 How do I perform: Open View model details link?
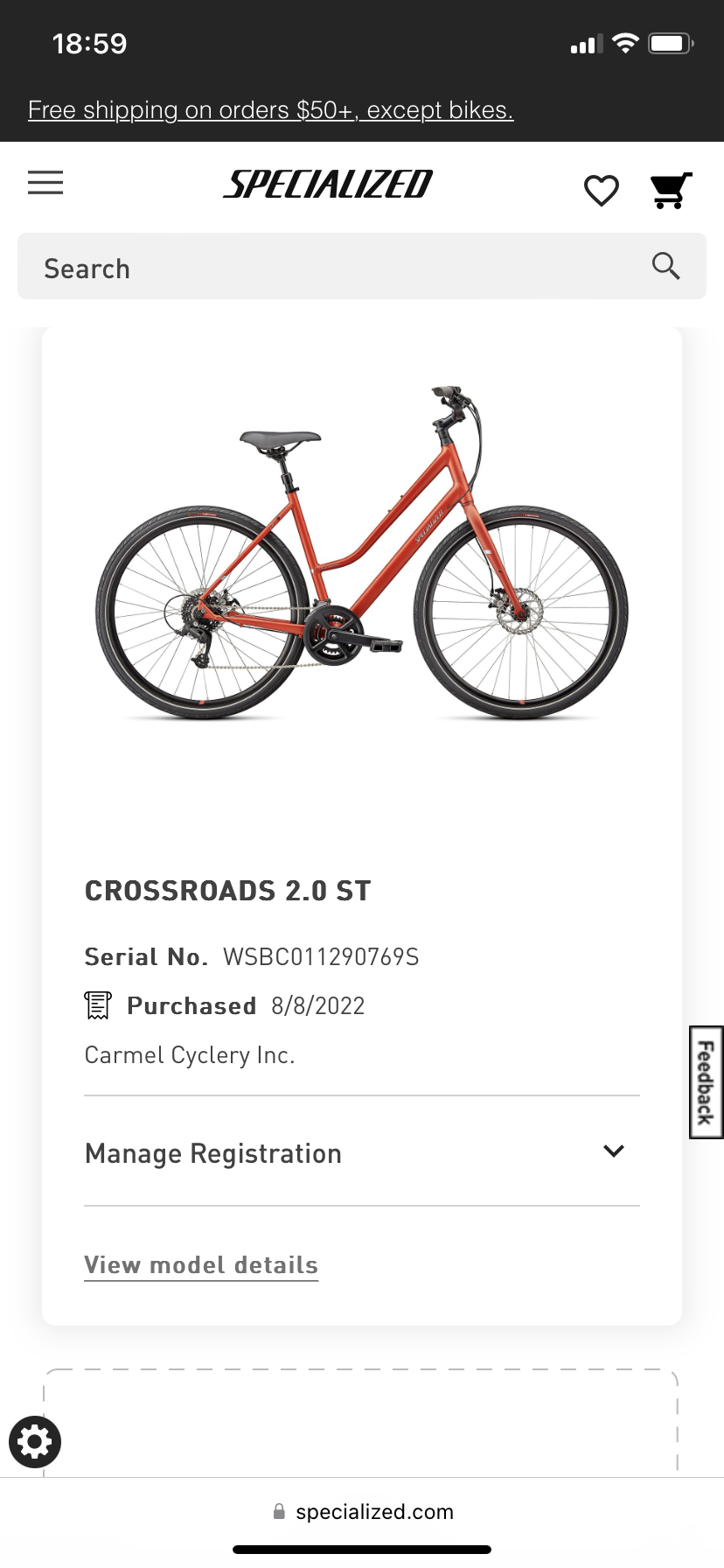coord(201,1265)
